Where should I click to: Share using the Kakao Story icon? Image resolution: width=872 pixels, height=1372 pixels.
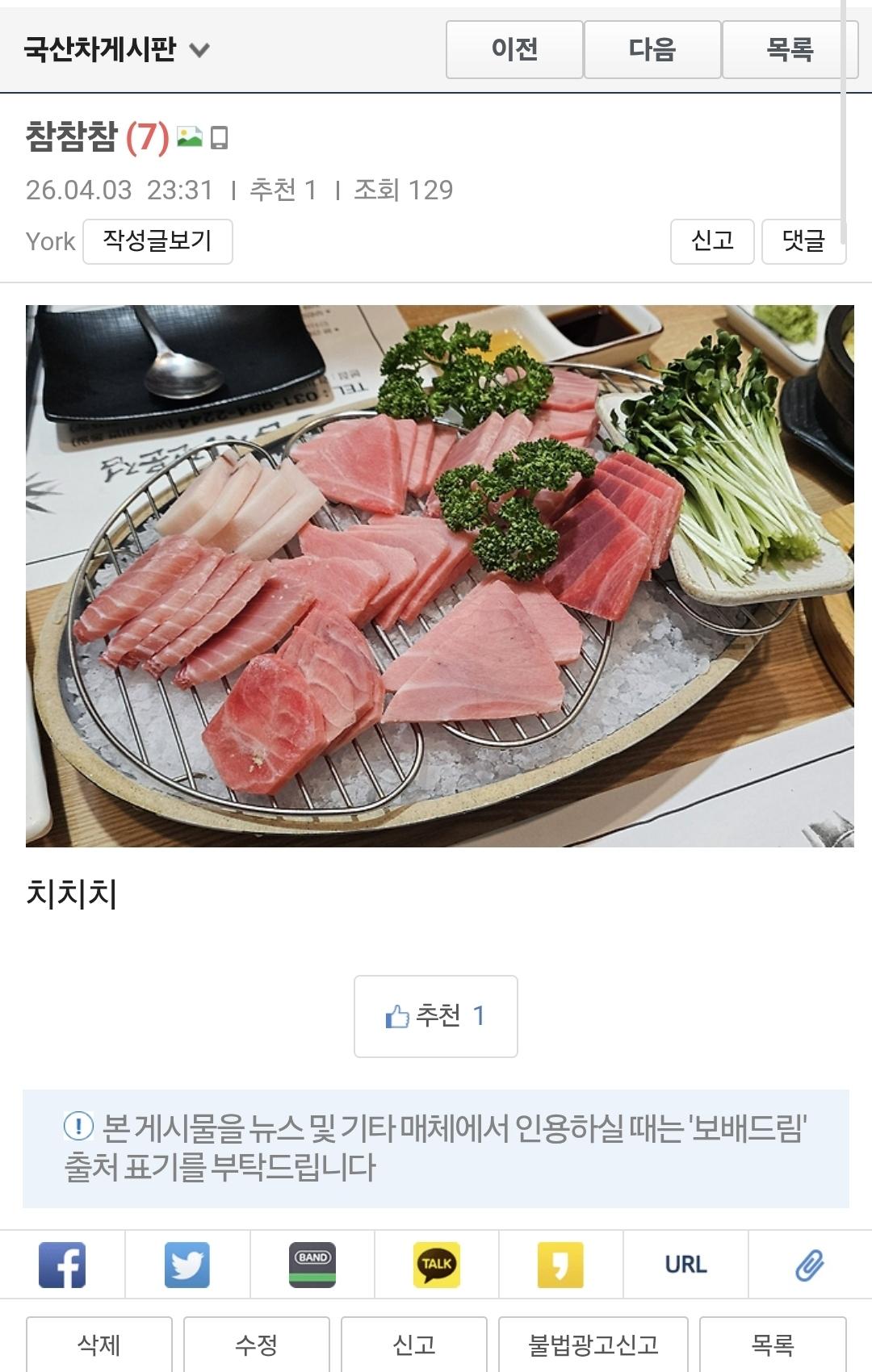560,1265
